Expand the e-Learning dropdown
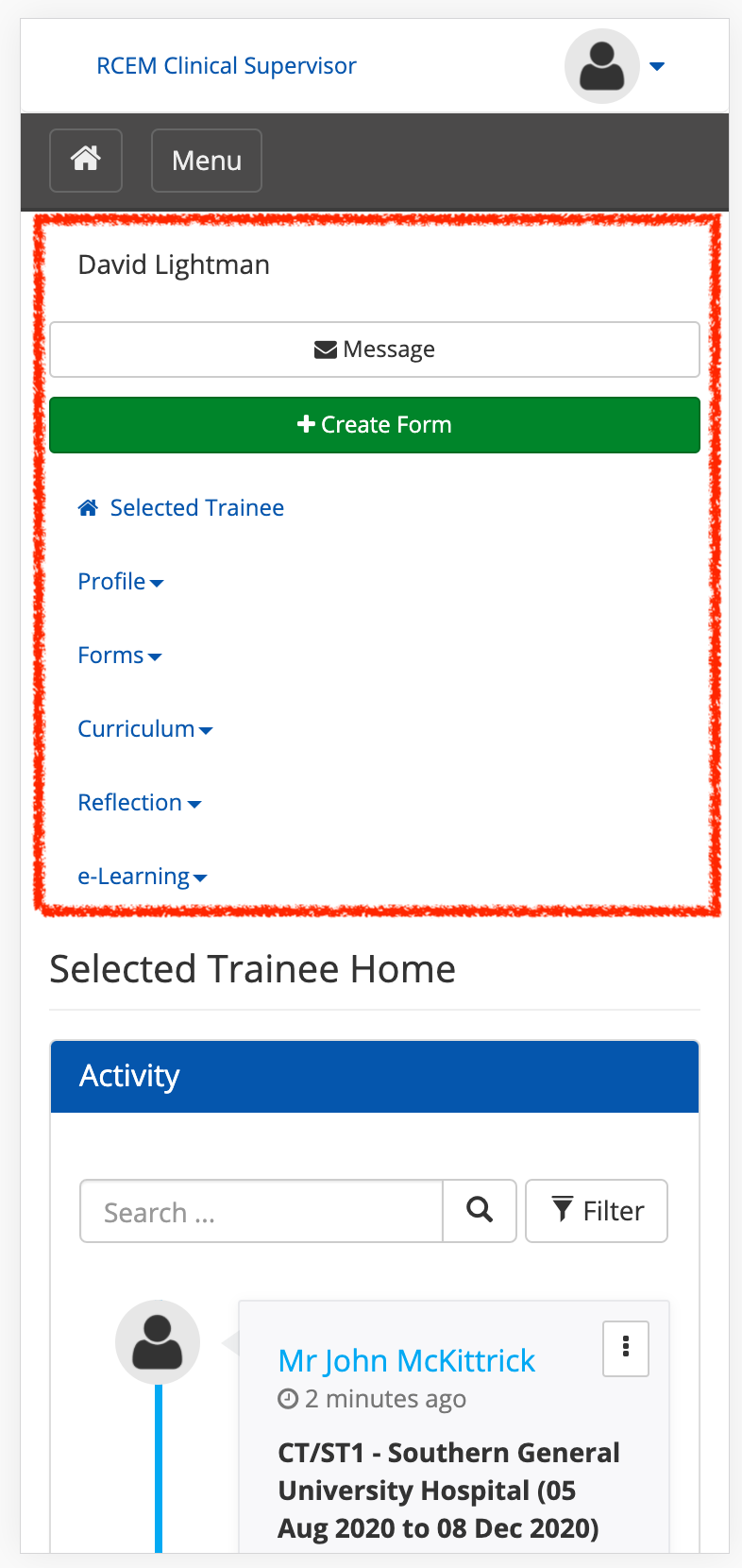 click(143, 877)
